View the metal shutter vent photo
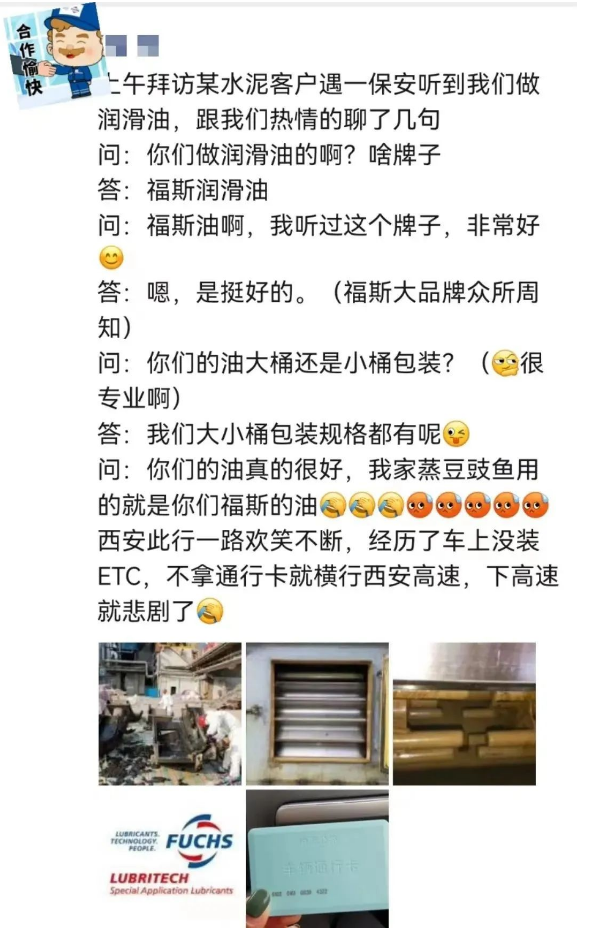This screenshot has width=606, height=950. [x=317, y=713]
